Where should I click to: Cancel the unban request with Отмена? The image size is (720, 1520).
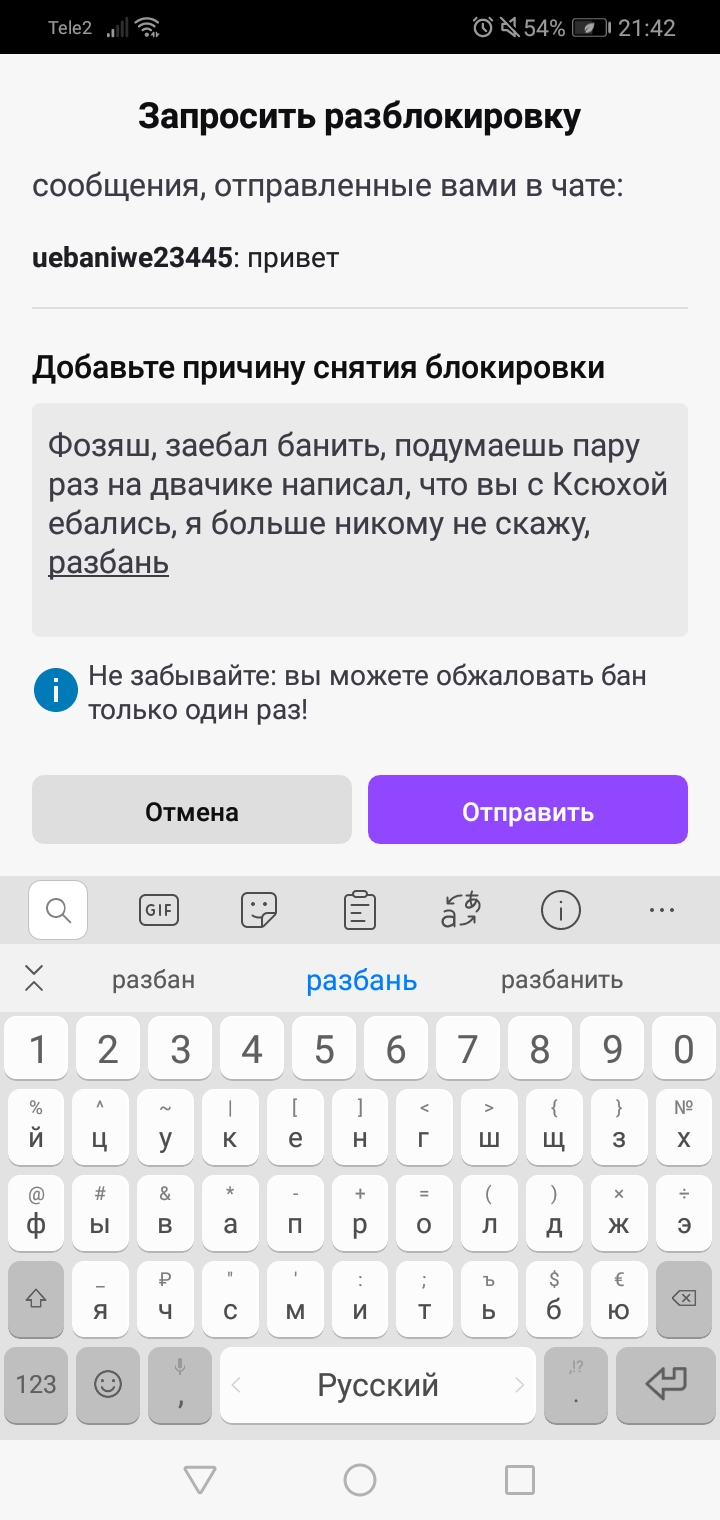pyautogui.click(x=192, y=810)
